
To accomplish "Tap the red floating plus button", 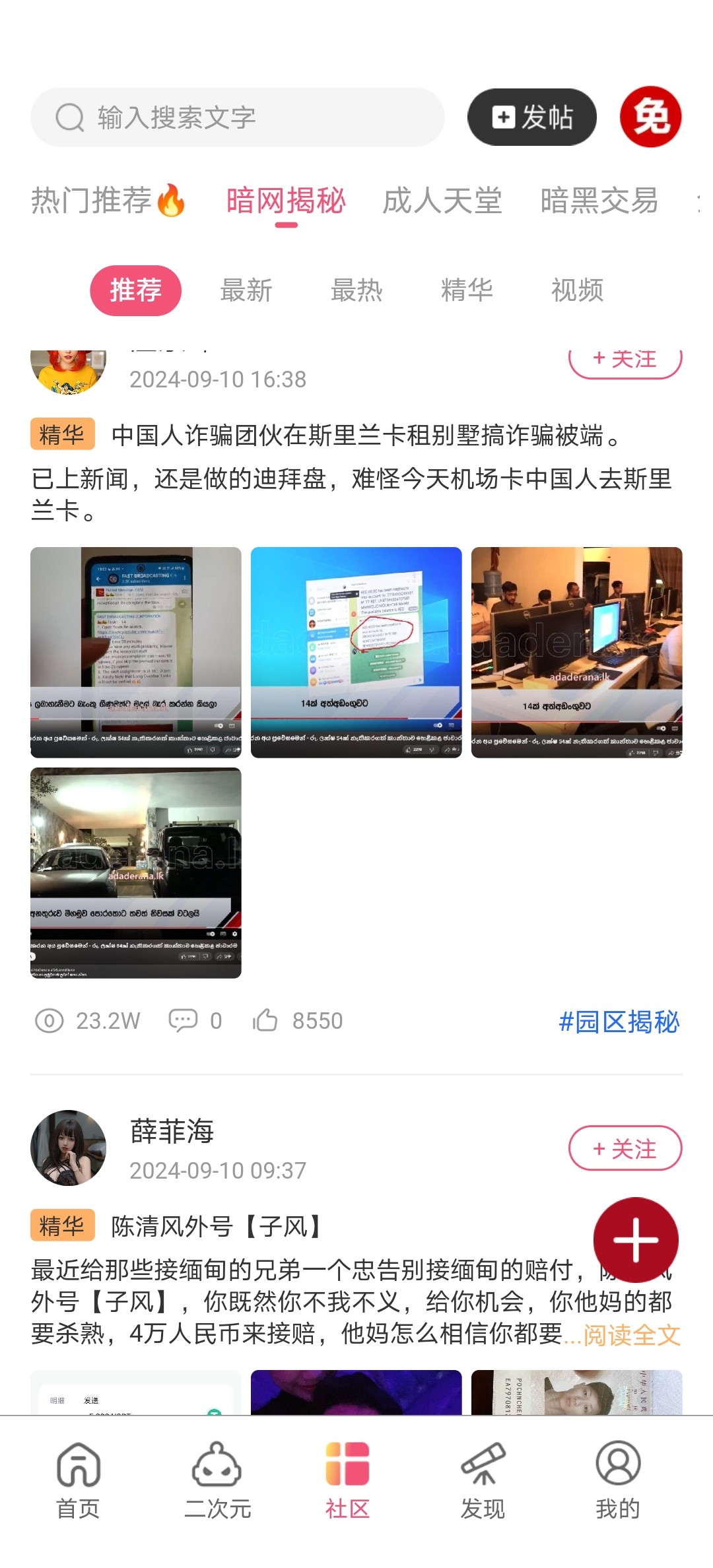I will pos(636,1240).
